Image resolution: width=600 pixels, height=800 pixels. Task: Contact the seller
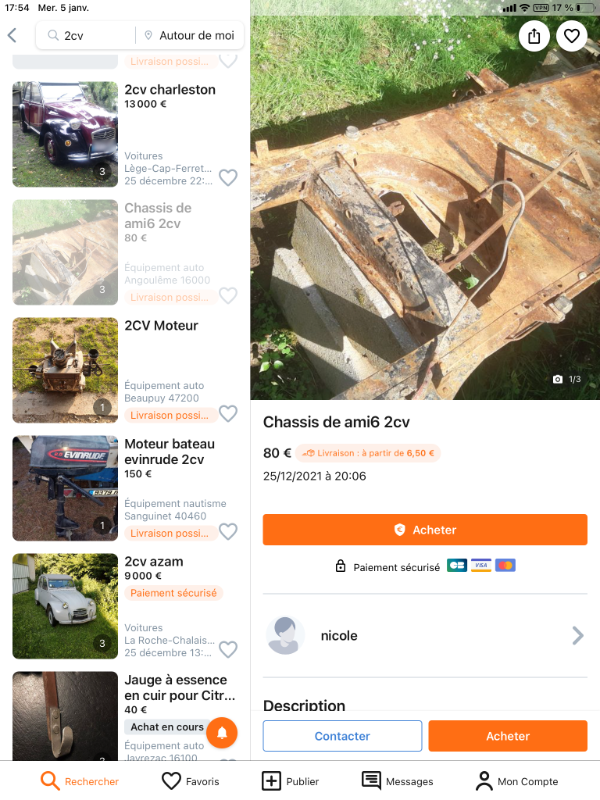pyautogui.click(x=342, y=736)
